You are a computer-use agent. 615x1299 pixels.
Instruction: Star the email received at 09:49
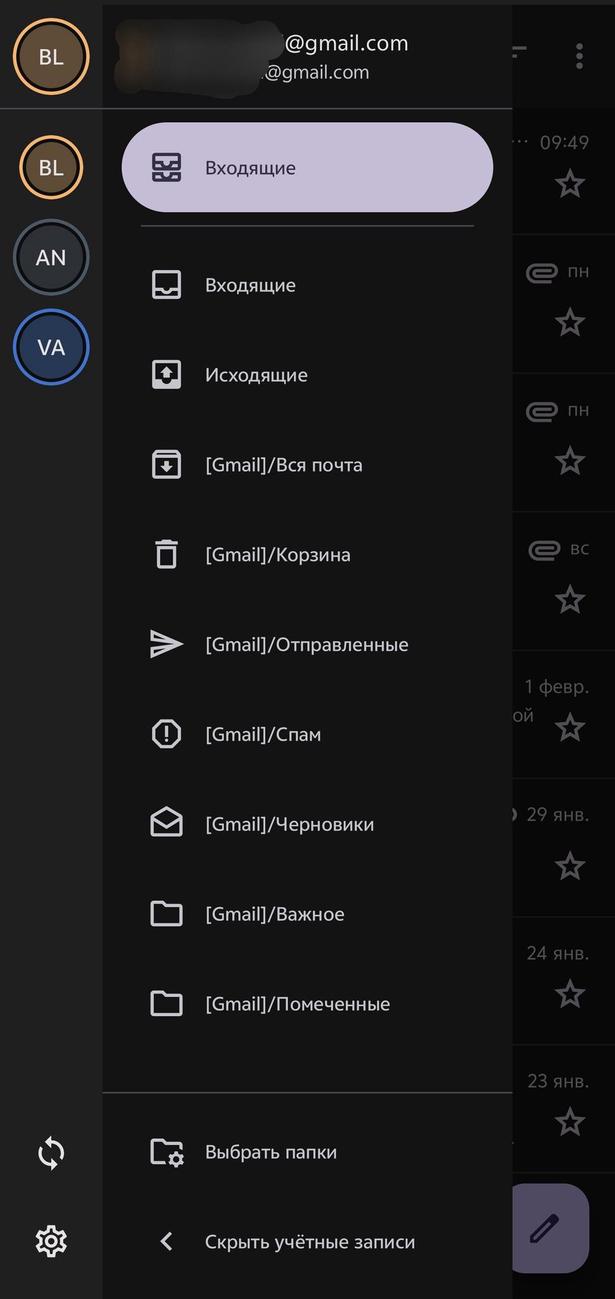pos(570,184)
